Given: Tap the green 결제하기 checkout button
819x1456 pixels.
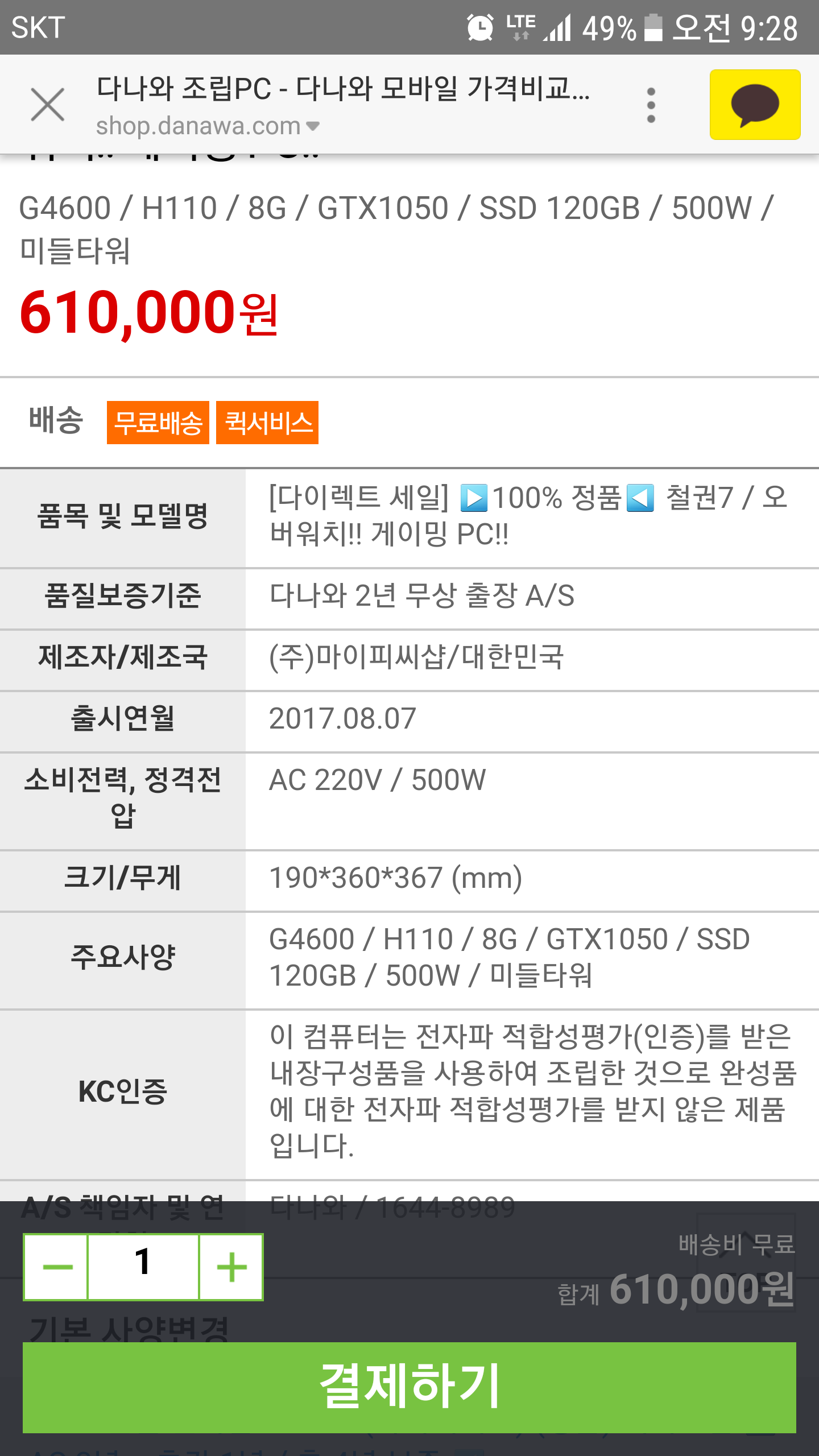Looking at the screenshot, I should pos(409,1387).
